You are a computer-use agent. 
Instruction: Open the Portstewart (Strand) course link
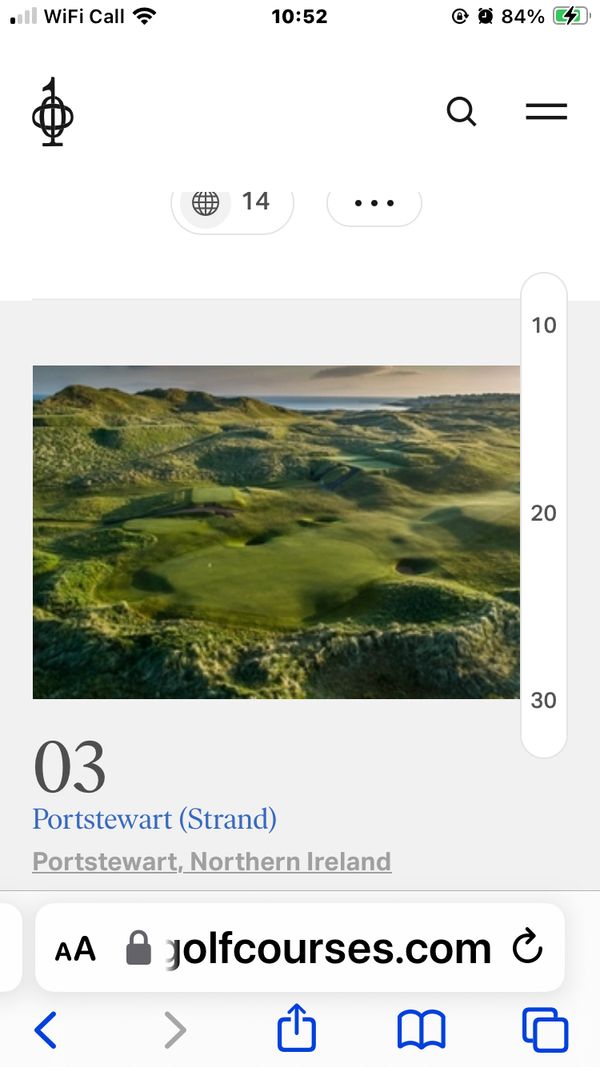[x=154, y=819]
